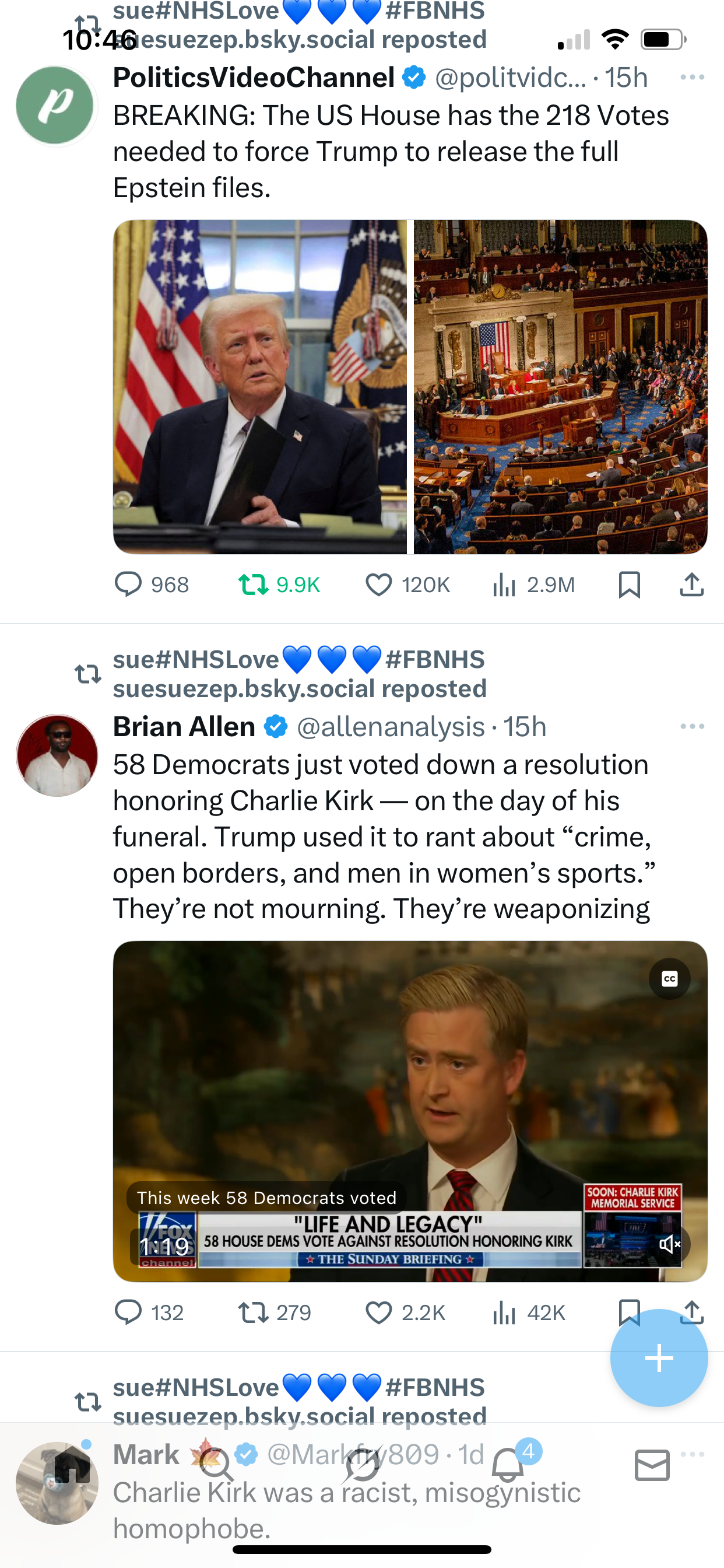Open PoliticsVideoChannel's profile avatar
Screen dimensions: 724x1568
pos(56,106)
